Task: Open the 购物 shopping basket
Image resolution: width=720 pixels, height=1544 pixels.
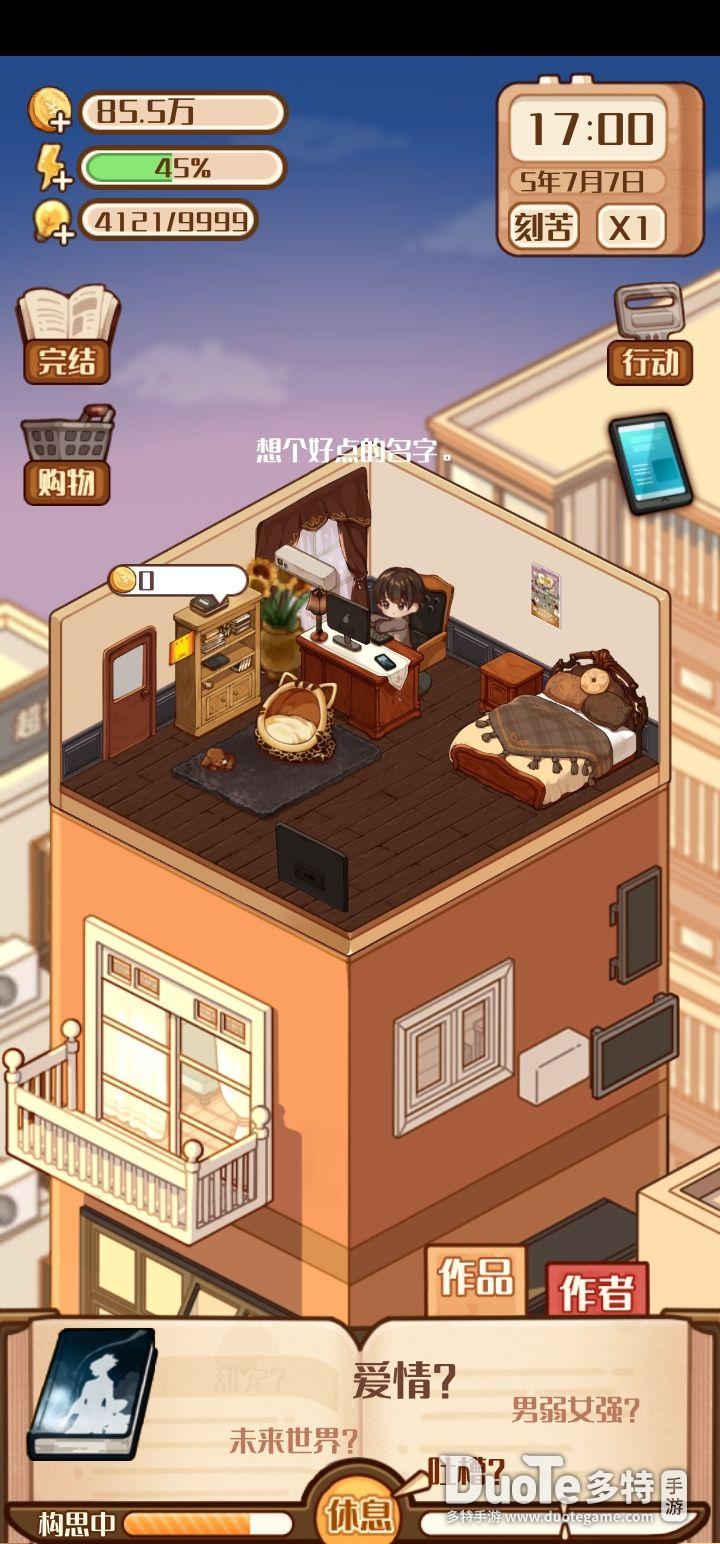Action: click(x=67, y=456)
